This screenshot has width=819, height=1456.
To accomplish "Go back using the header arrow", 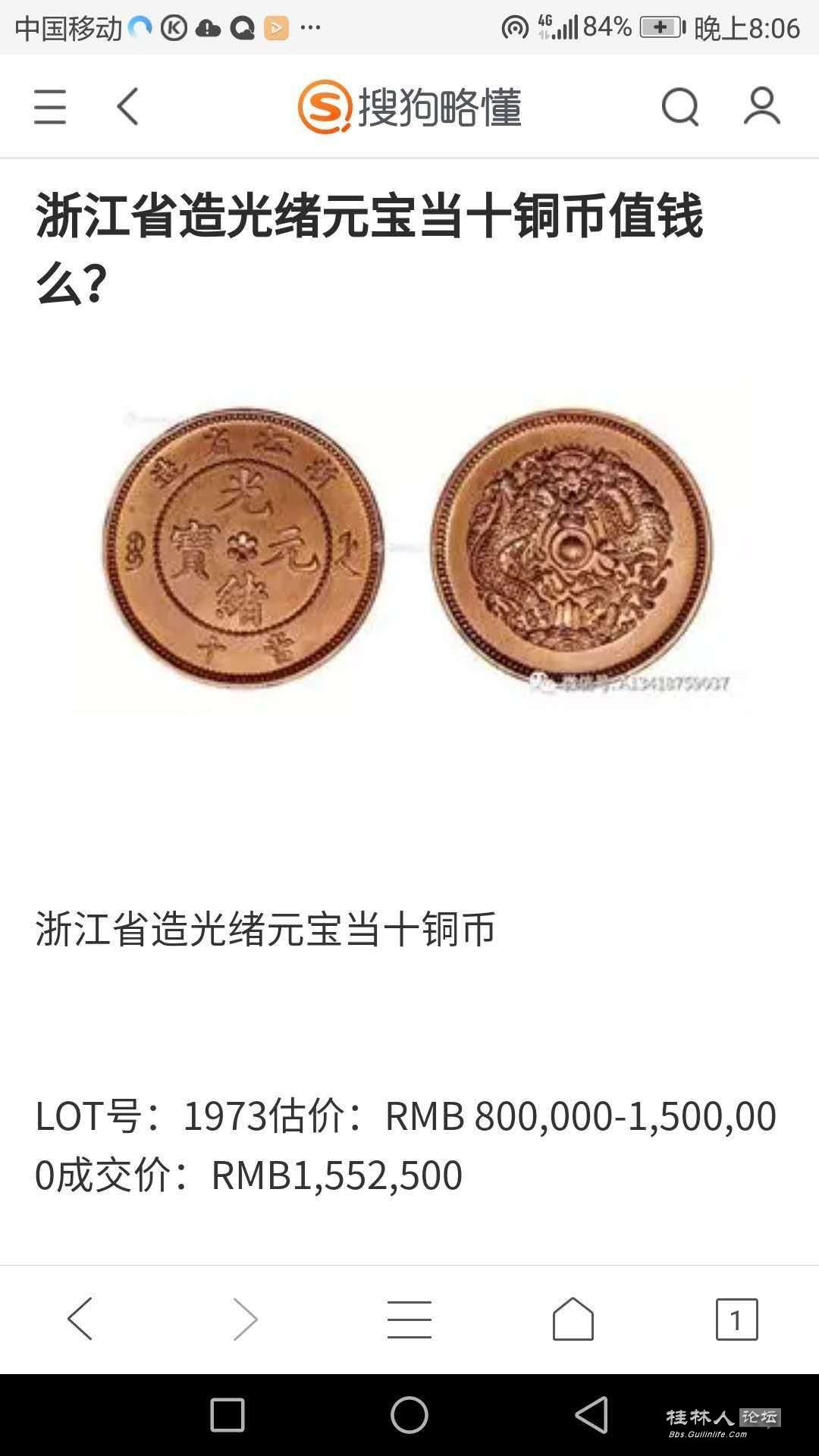I will coord(127,106).
